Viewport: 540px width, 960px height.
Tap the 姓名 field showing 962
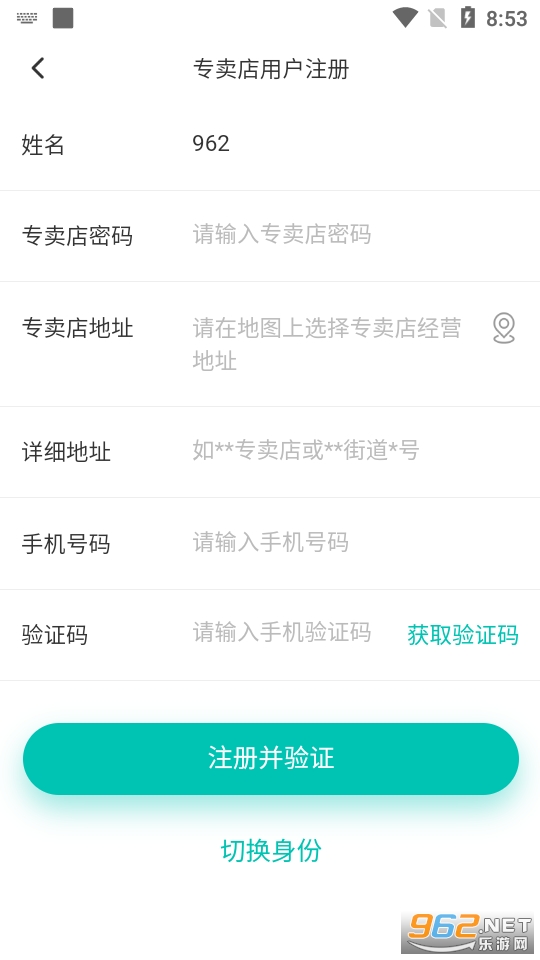tap(355, 144)
